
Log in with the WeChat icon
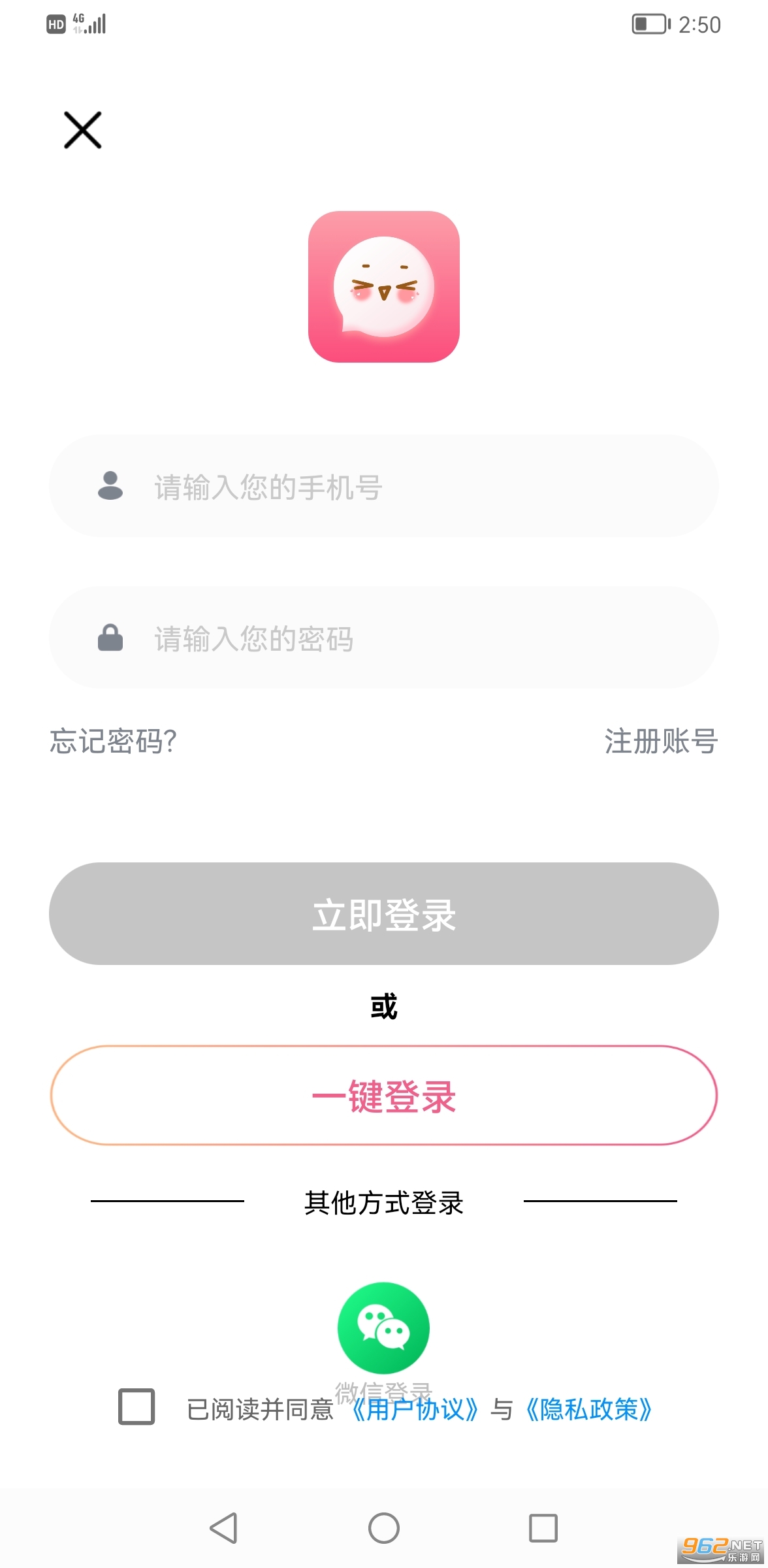[383, 1328]
